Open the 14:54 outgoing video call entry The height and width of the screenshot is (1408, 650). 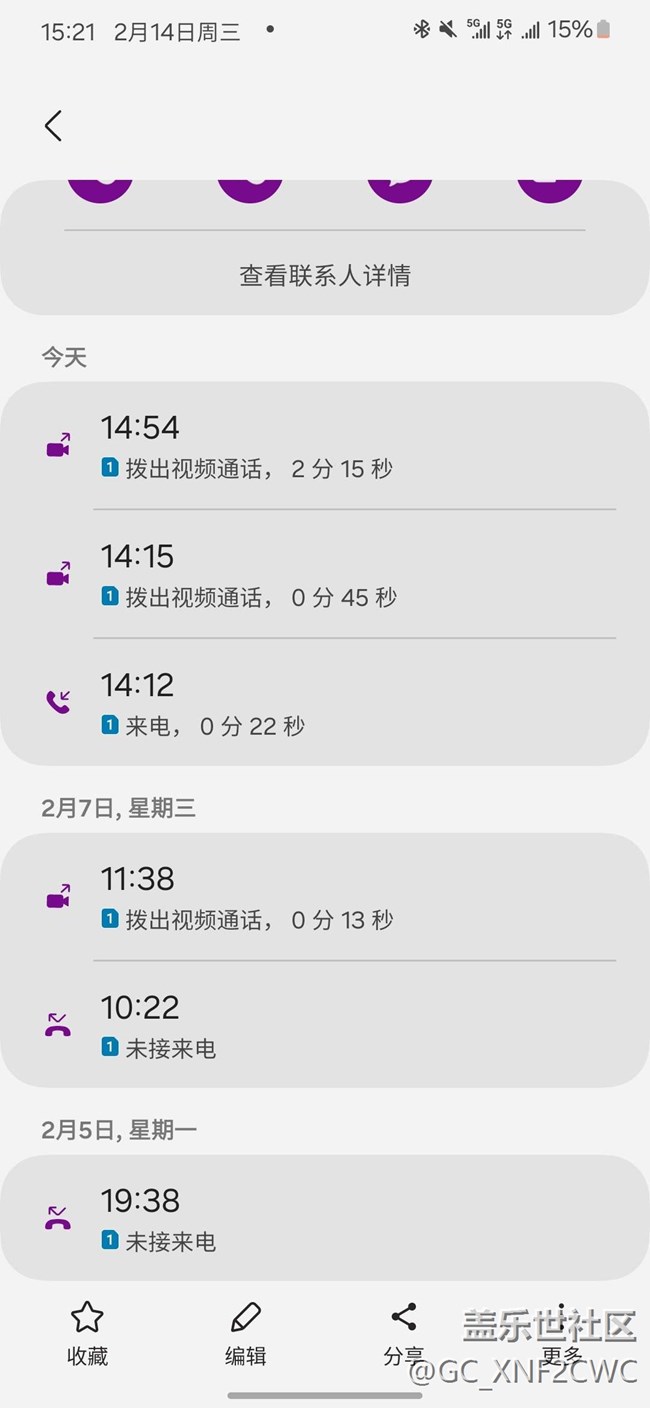[325, 446]
